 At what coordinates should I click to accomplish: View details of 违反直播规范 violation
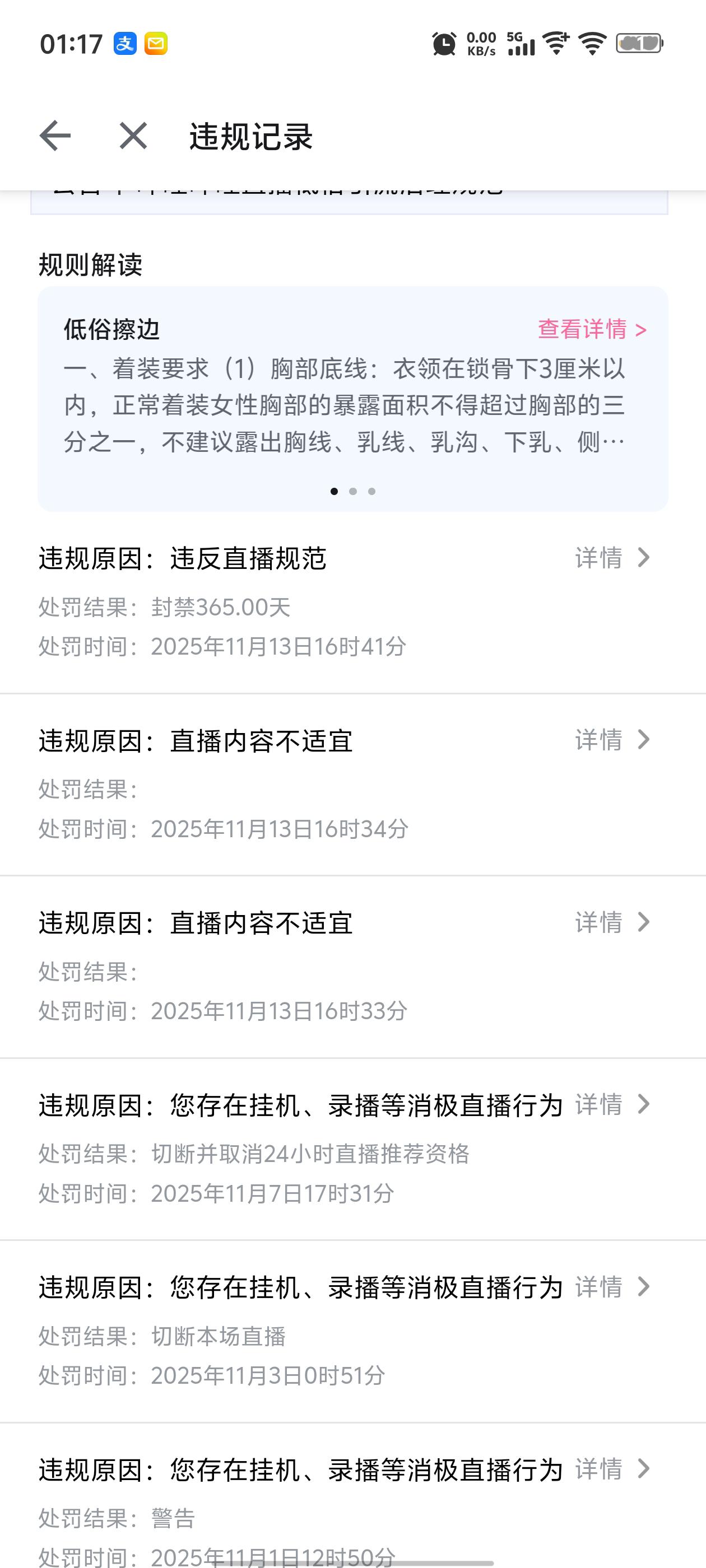(x=612, y=558)
